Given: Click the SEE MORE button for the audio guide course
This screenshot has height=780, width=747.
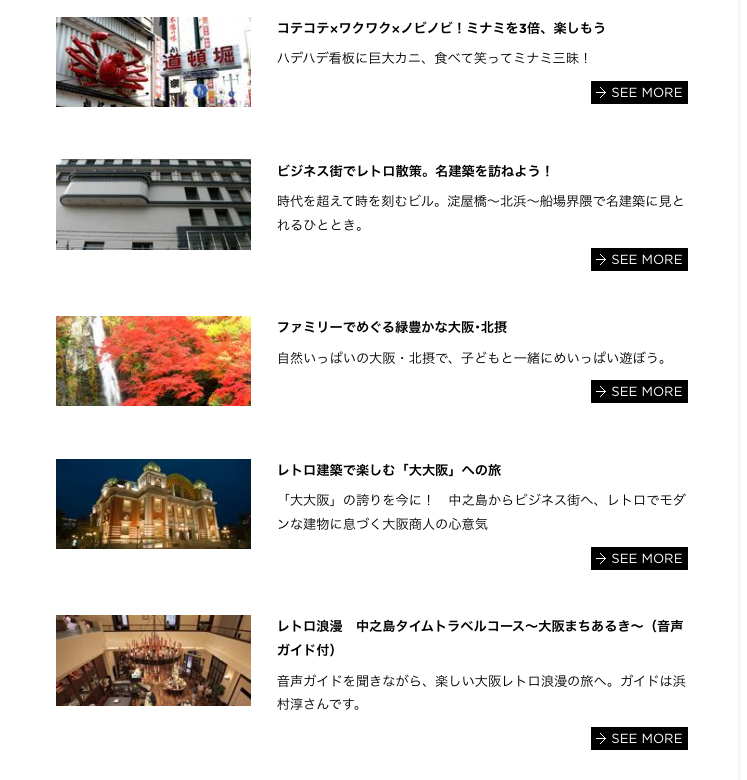Looking at the screenshot, I should point(640,738).
